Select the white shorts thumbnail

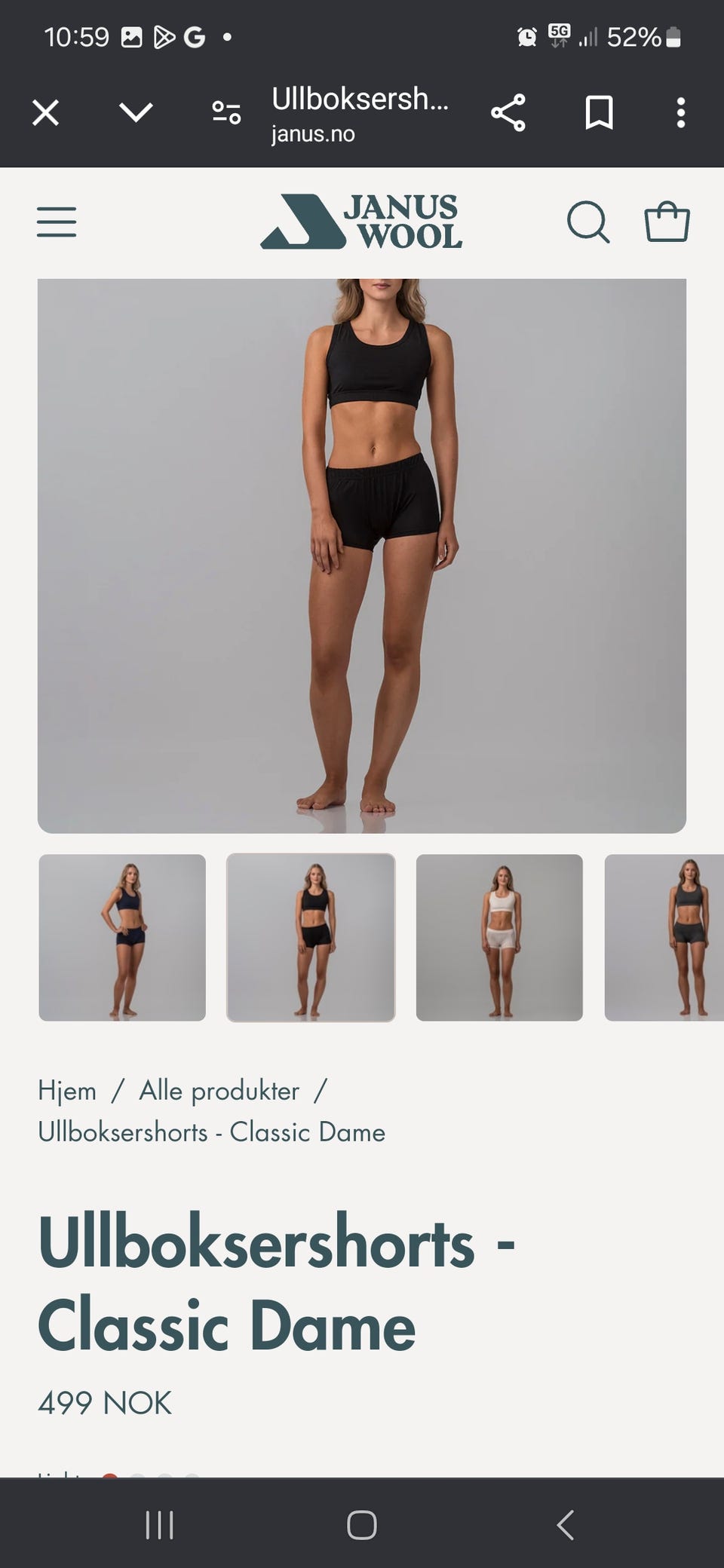point(499,938)
